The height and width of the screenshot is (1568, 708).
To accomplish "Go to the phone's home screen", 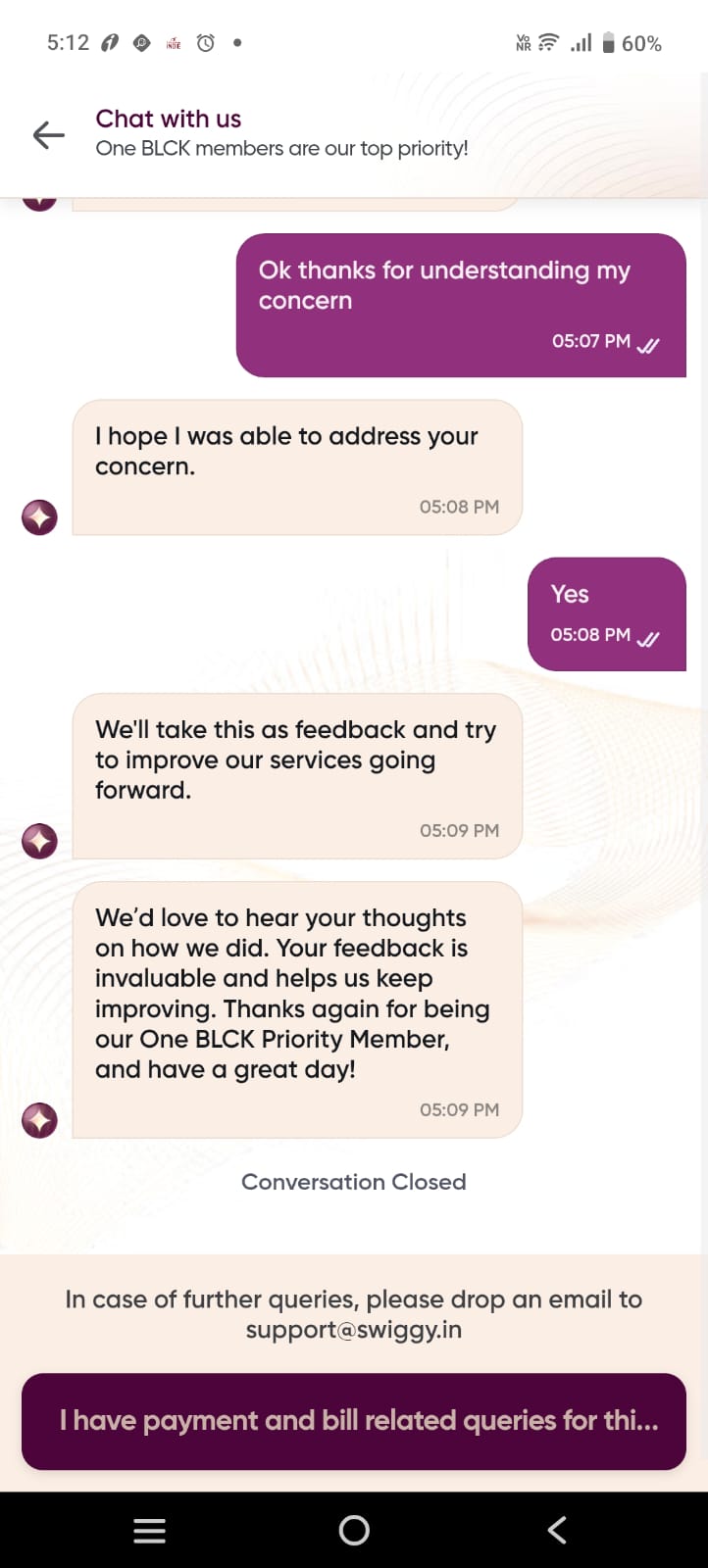I will coord(354,1530).
